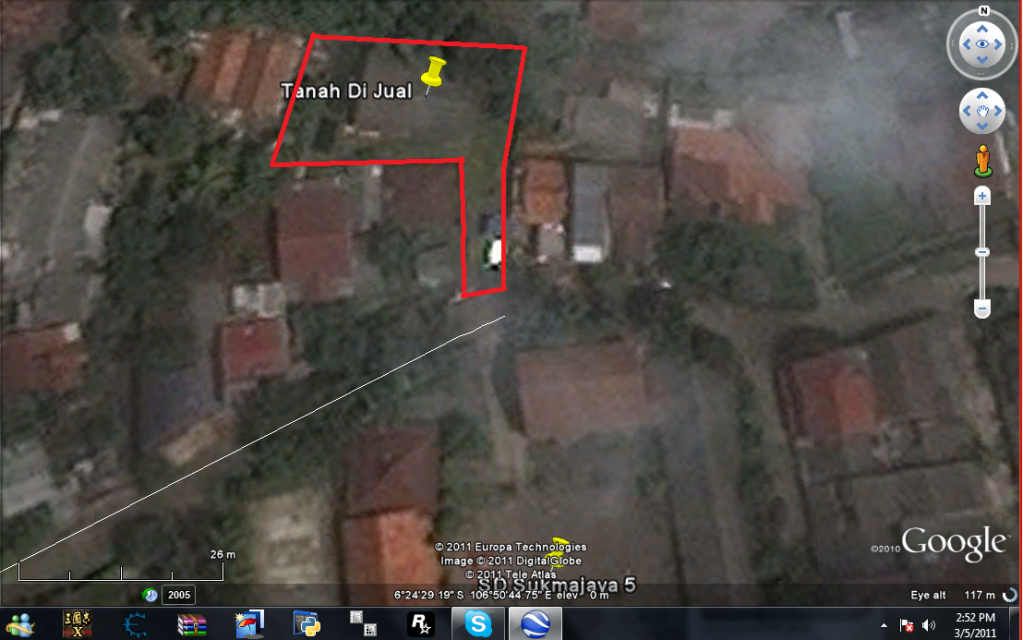Tap the zoom slider track
The width and height of the screenshot is (1023, 640).
tap(982, 275)
